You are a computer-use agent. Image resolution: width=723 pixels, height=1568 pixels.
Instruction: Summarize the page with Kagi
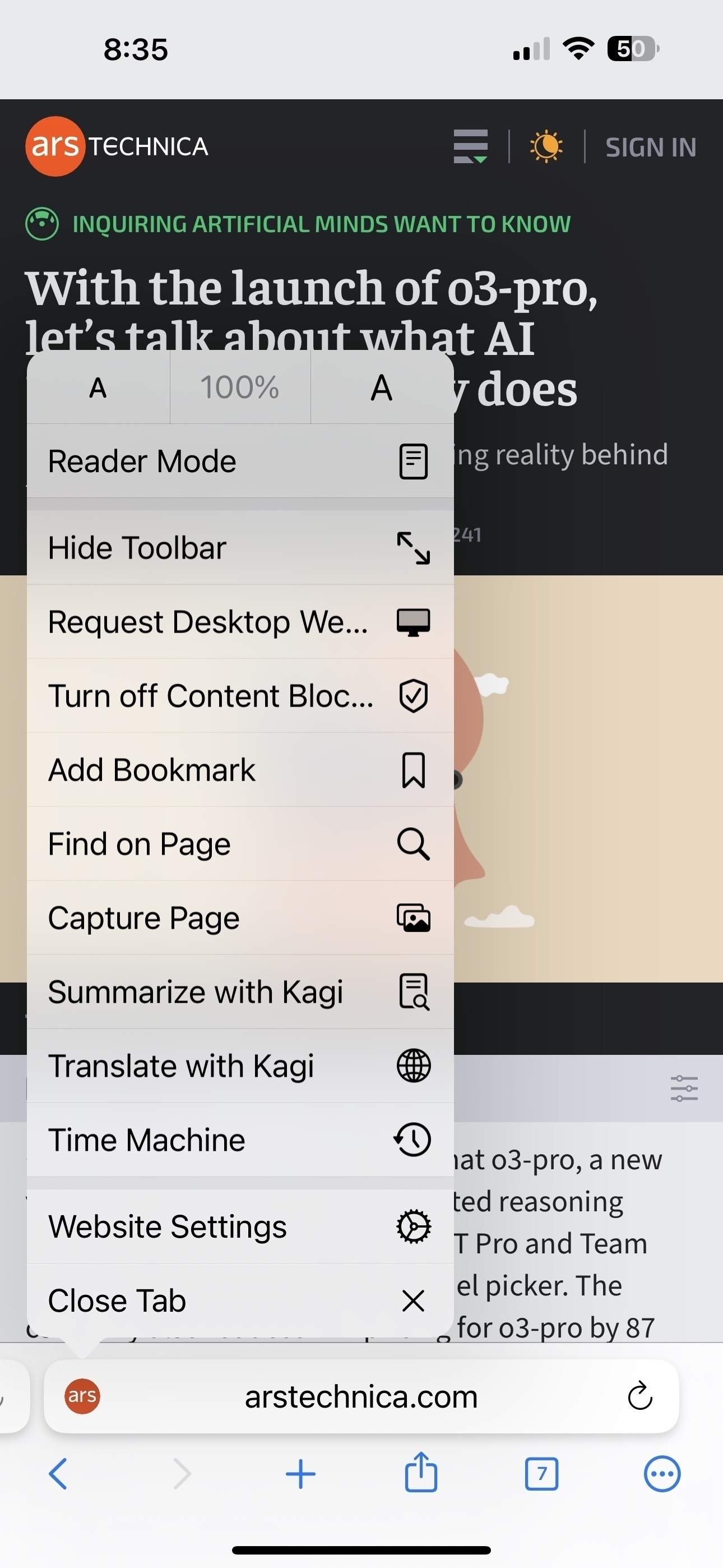pyautogui.click(x=240, y=992)
